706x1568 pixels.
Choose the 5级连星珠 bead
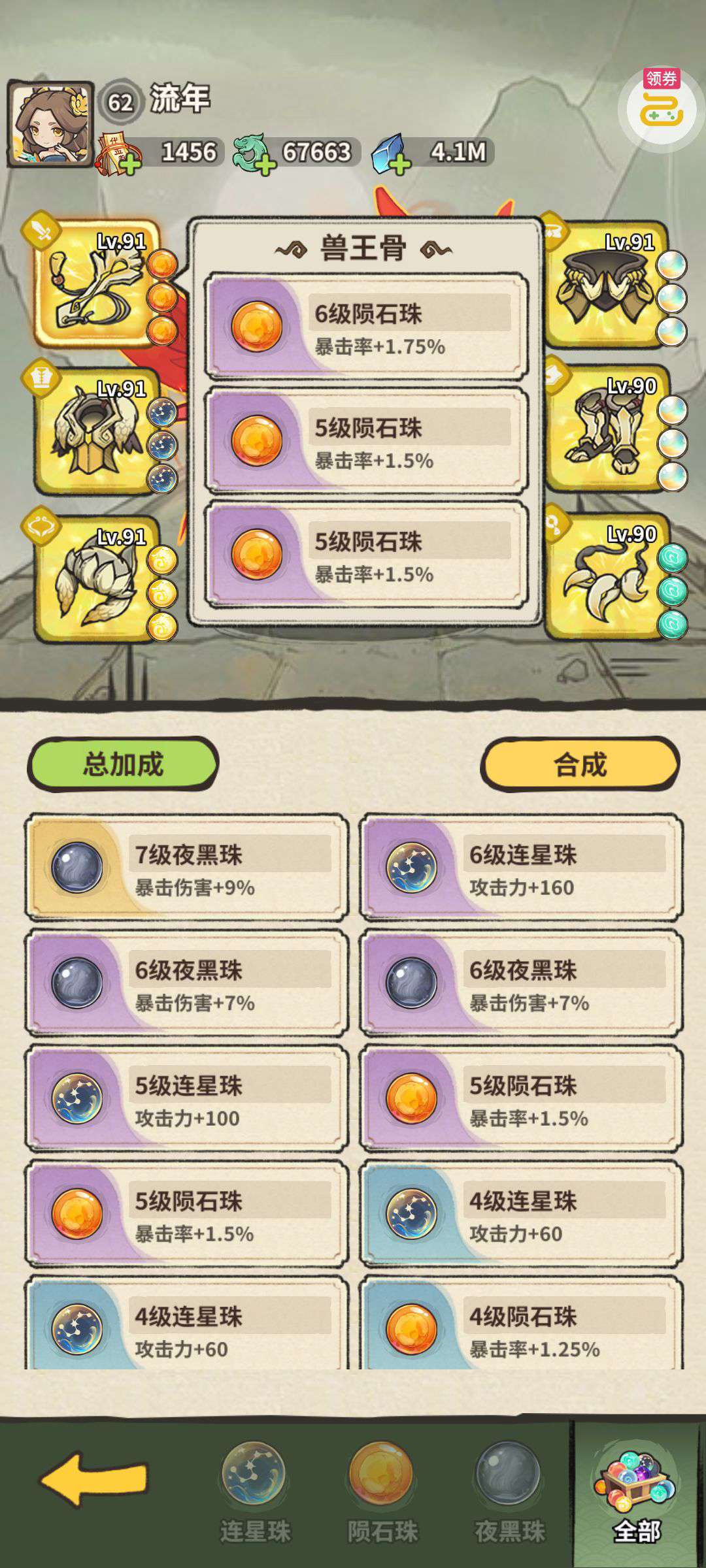point(186,1099)
